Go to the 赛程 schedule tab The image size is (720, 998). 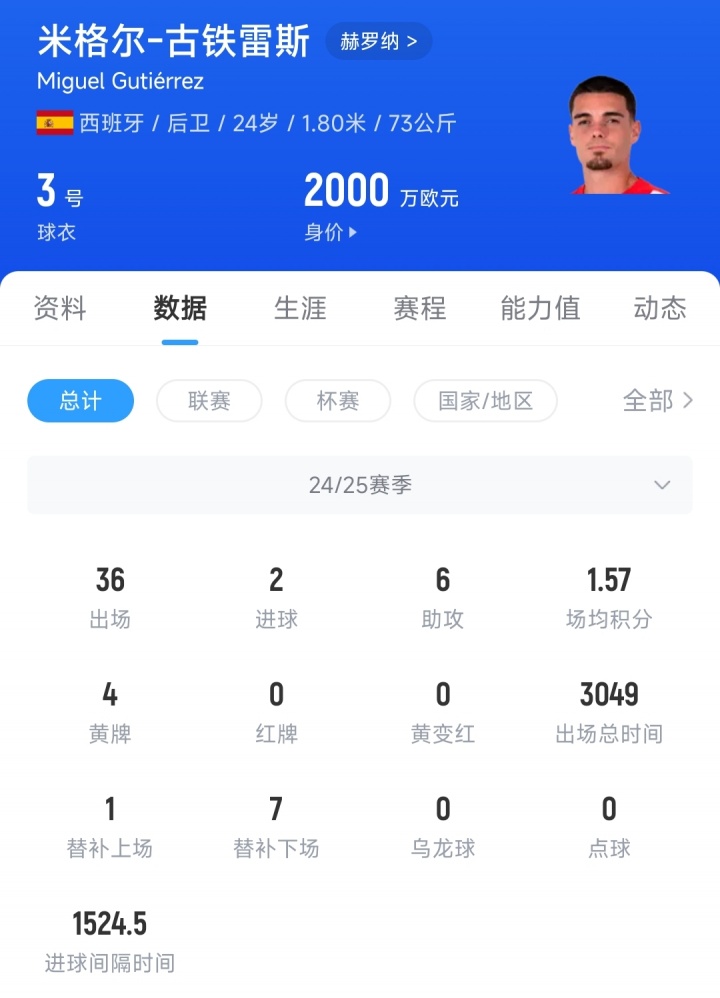[x=420, y=308]
